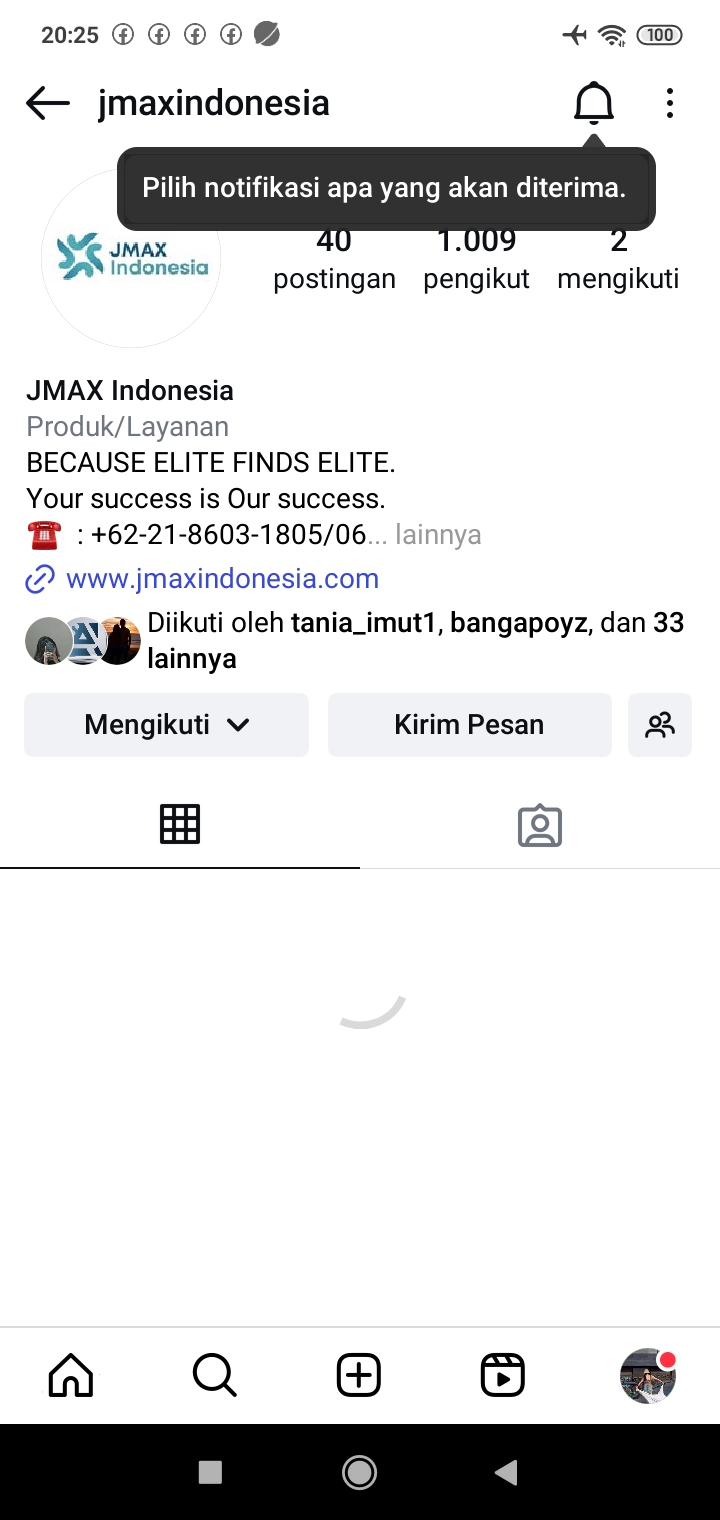This screenshot has height=1520, width=720.
Task: Open the Reels tab
Action: 503,1376
